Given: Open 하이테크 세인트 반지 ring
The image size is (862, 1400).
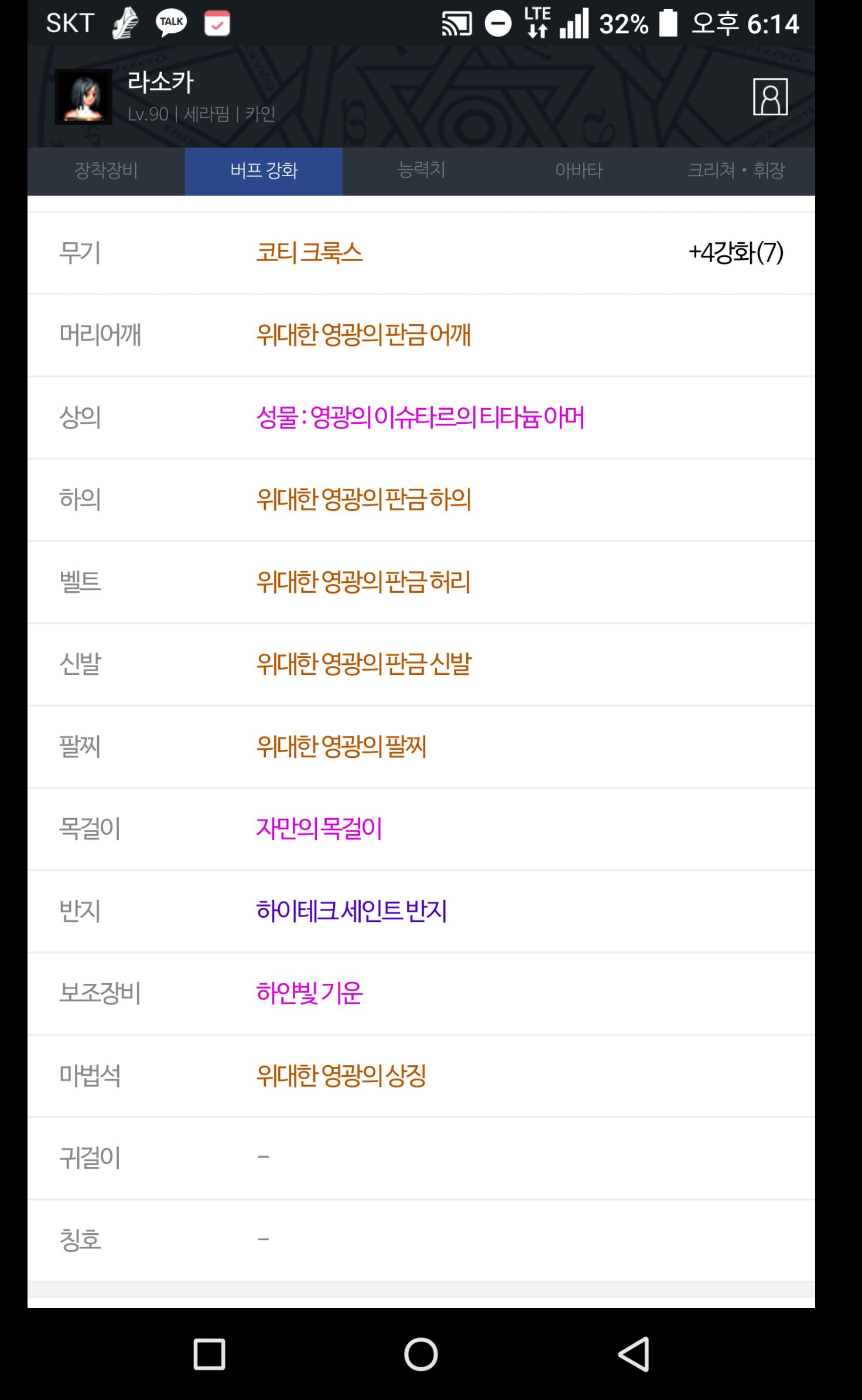Looking at the screenshot, I should coord(352,911).
